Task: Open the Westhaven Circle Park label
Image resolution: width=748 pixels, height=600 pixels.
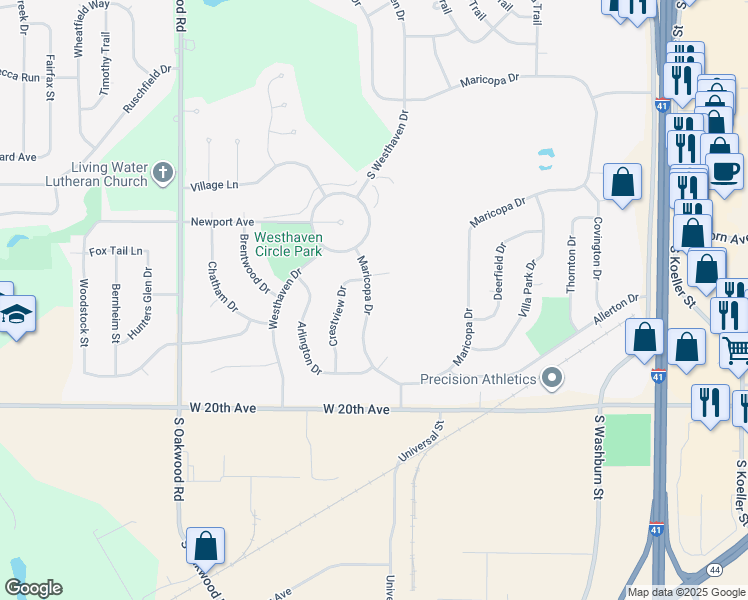Action: (289, 244)
